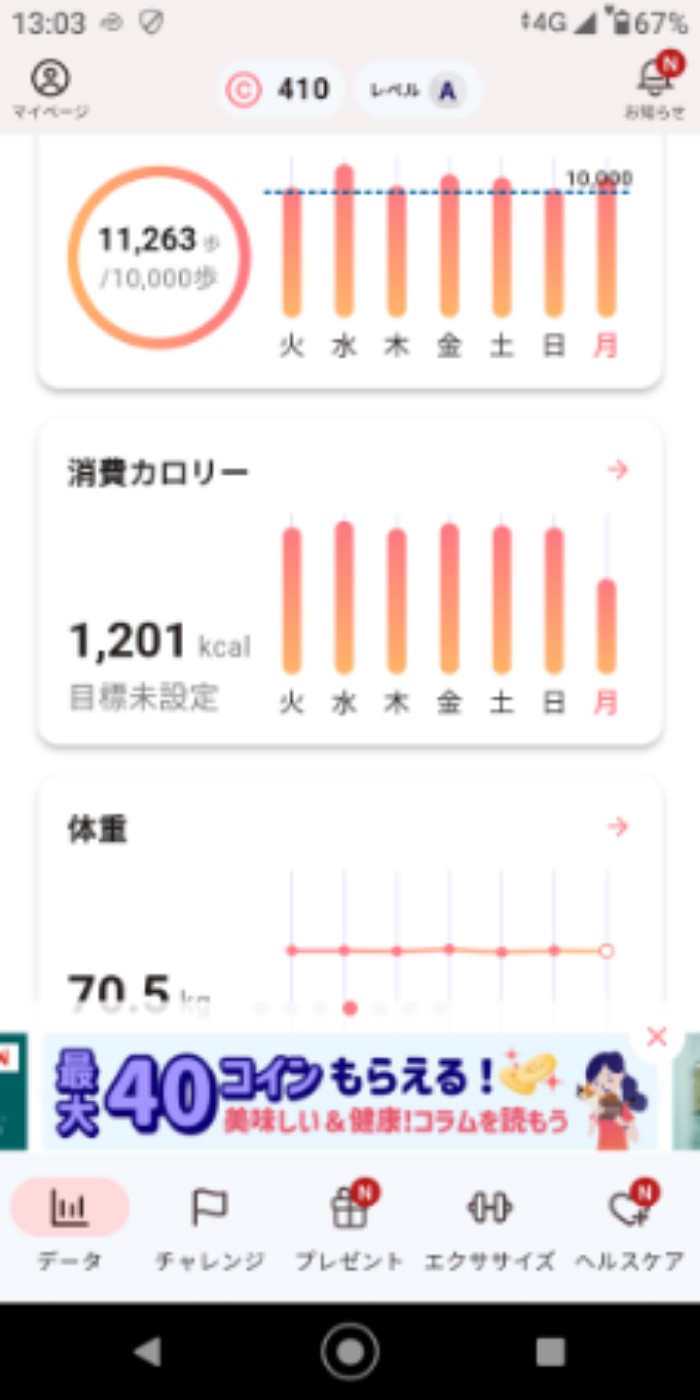This screenshot has height=1400, width=700.
Task: Open the レベル A badge
Action: click(x=417, y=90)
